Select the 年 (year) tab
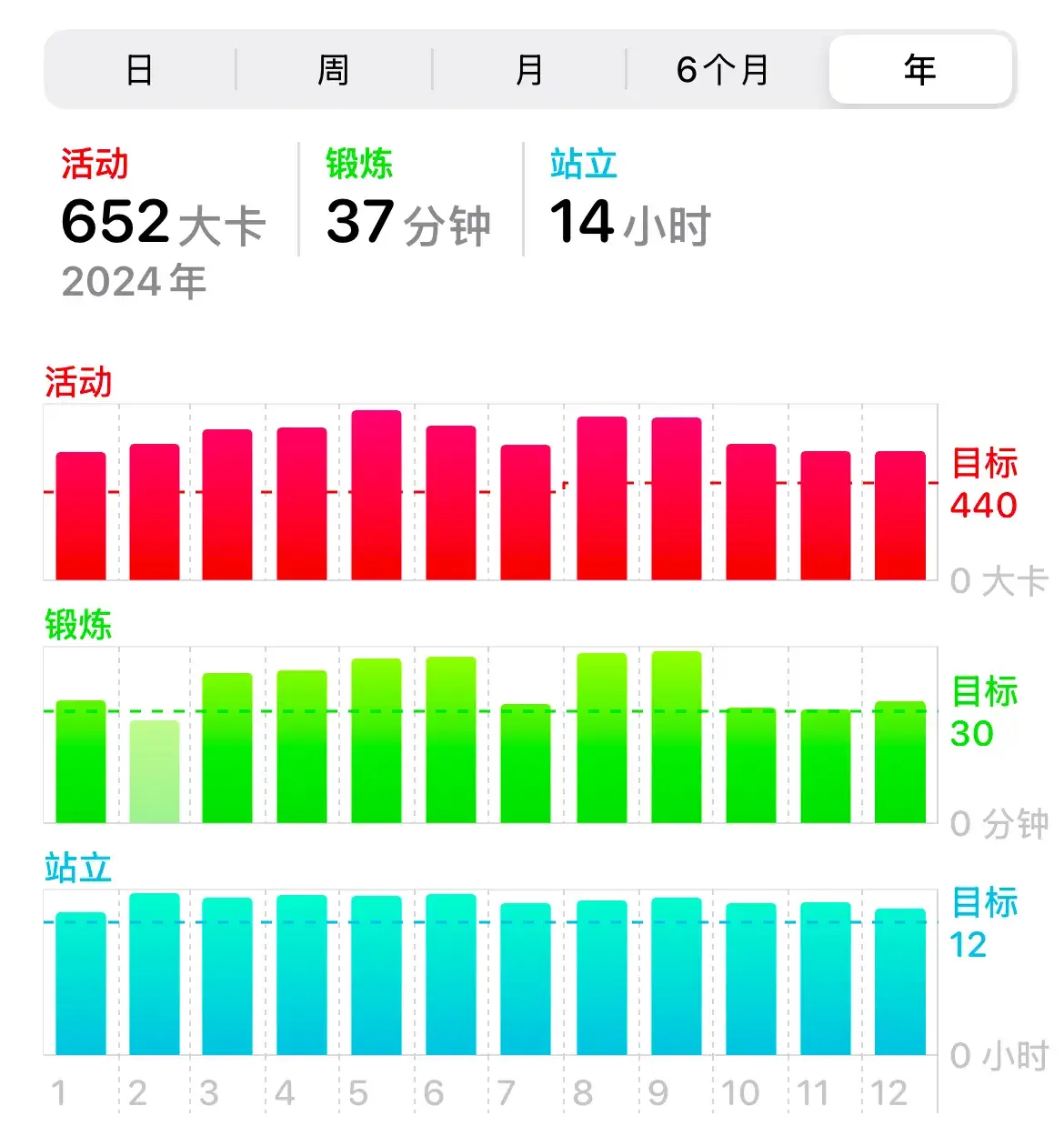 tap(919, 68)
